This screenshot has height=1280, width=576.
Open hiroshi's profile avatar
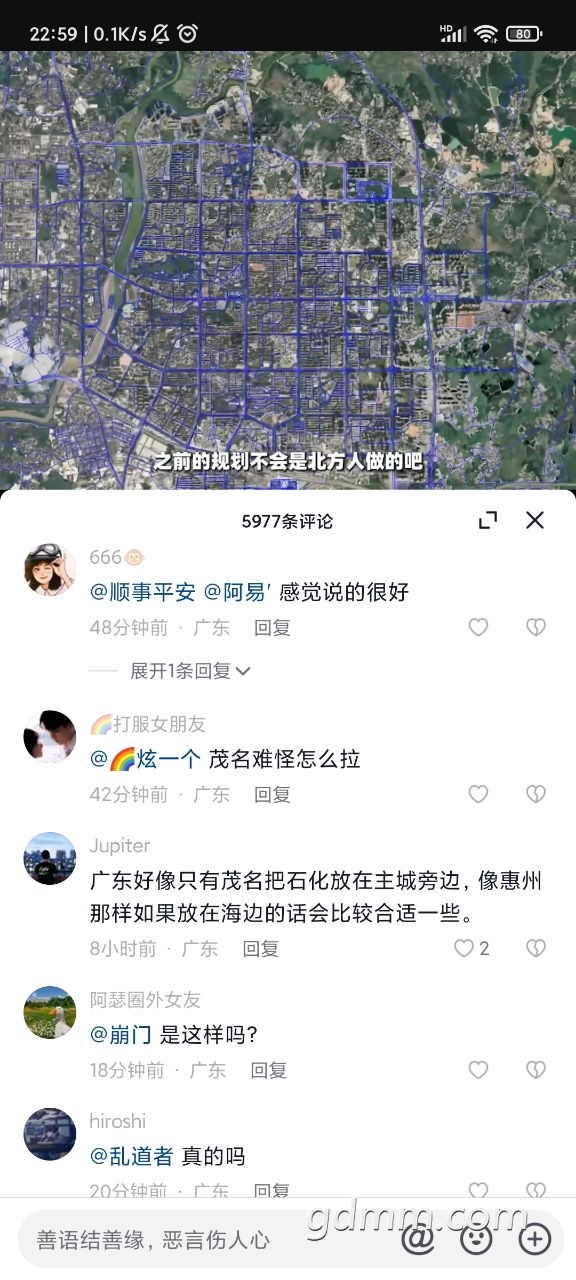click(x=50, y=1134)
